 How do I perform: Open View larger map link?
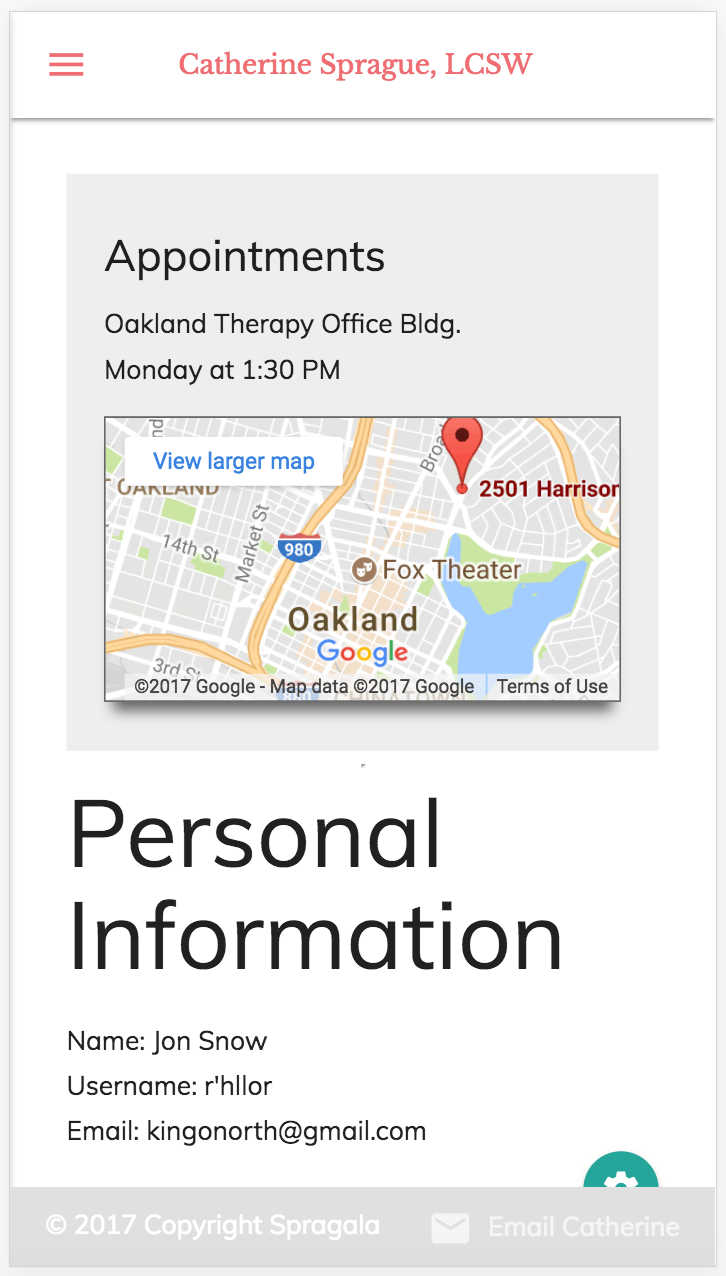click(x=233, y=461)
